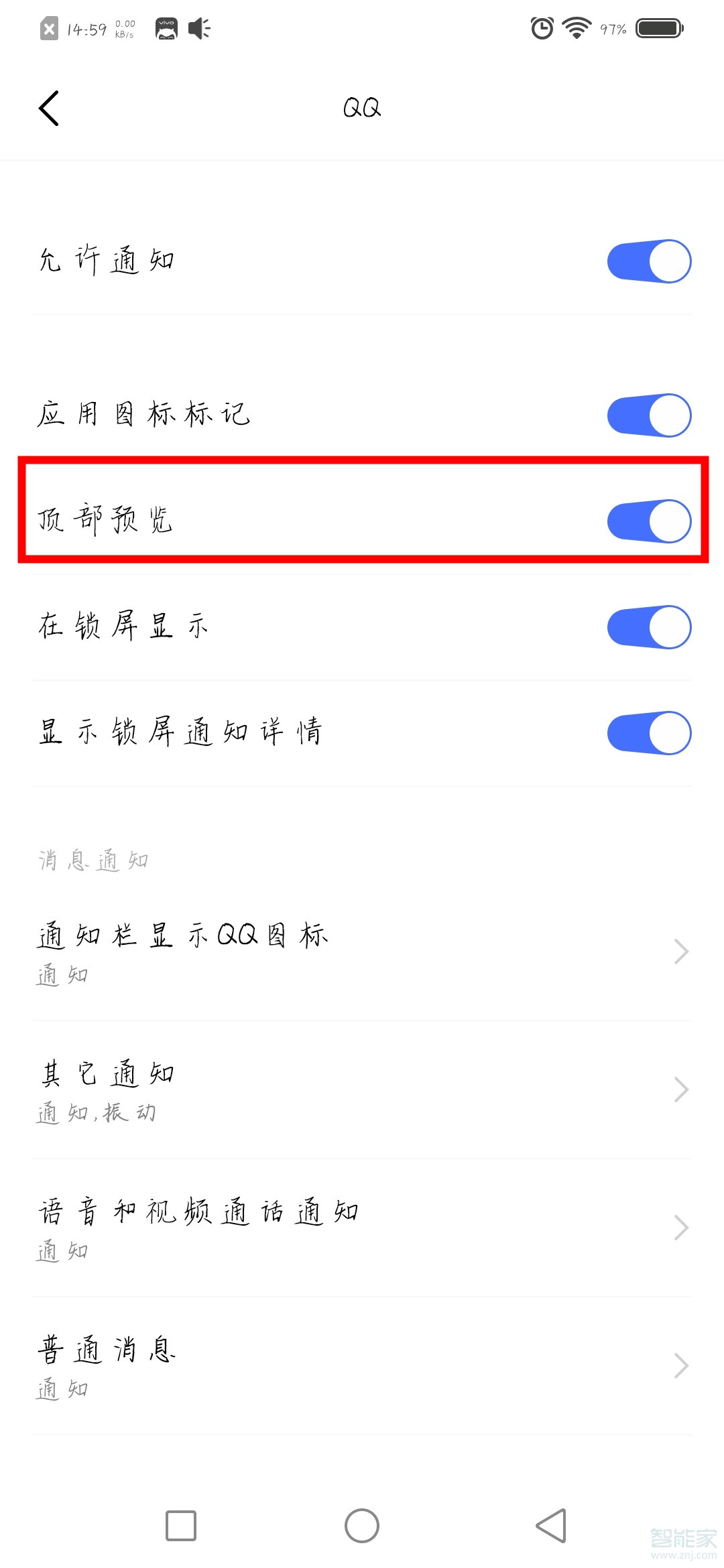Switch off 显示锁屏通知详情

click(648, 733)
